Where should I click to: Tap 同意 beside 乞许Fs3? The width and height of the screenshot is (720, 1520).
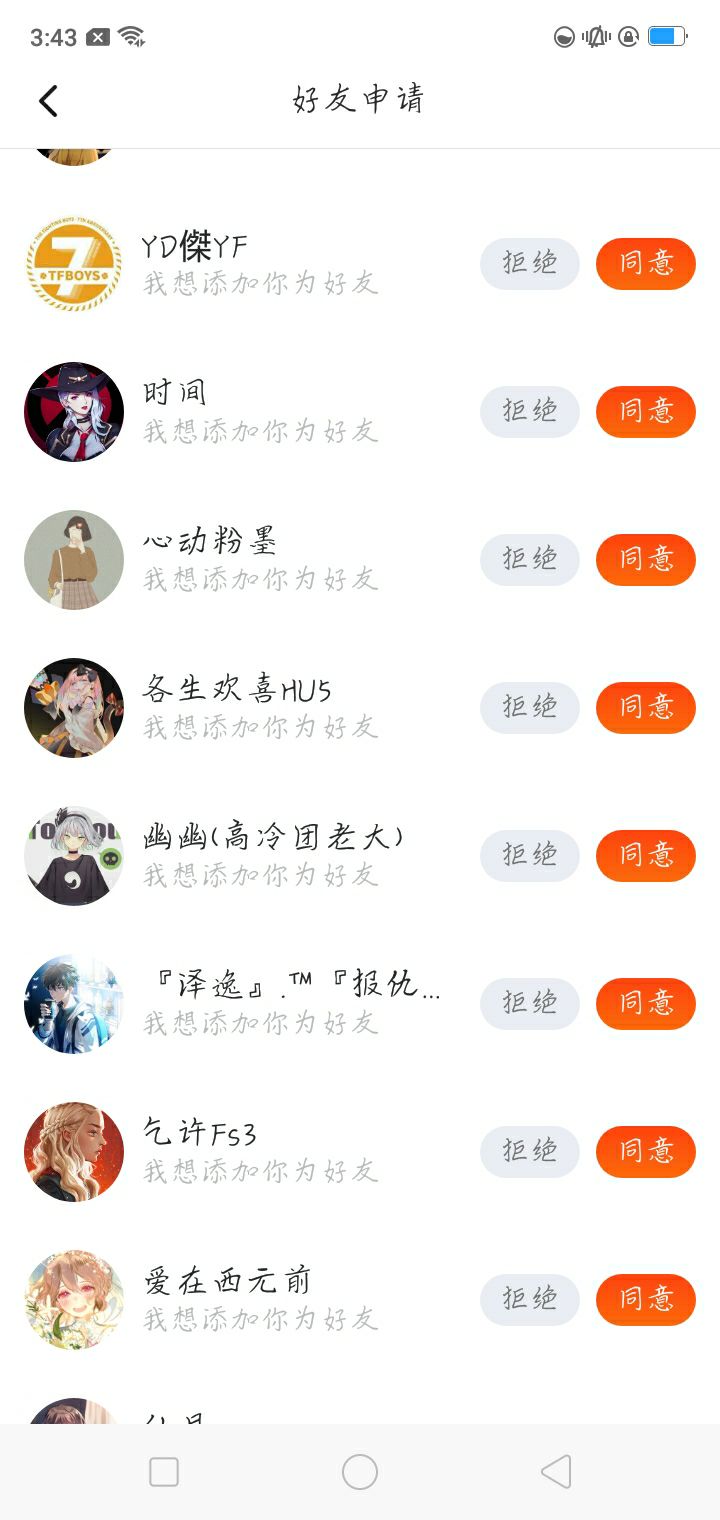(x=645, y=1152)
